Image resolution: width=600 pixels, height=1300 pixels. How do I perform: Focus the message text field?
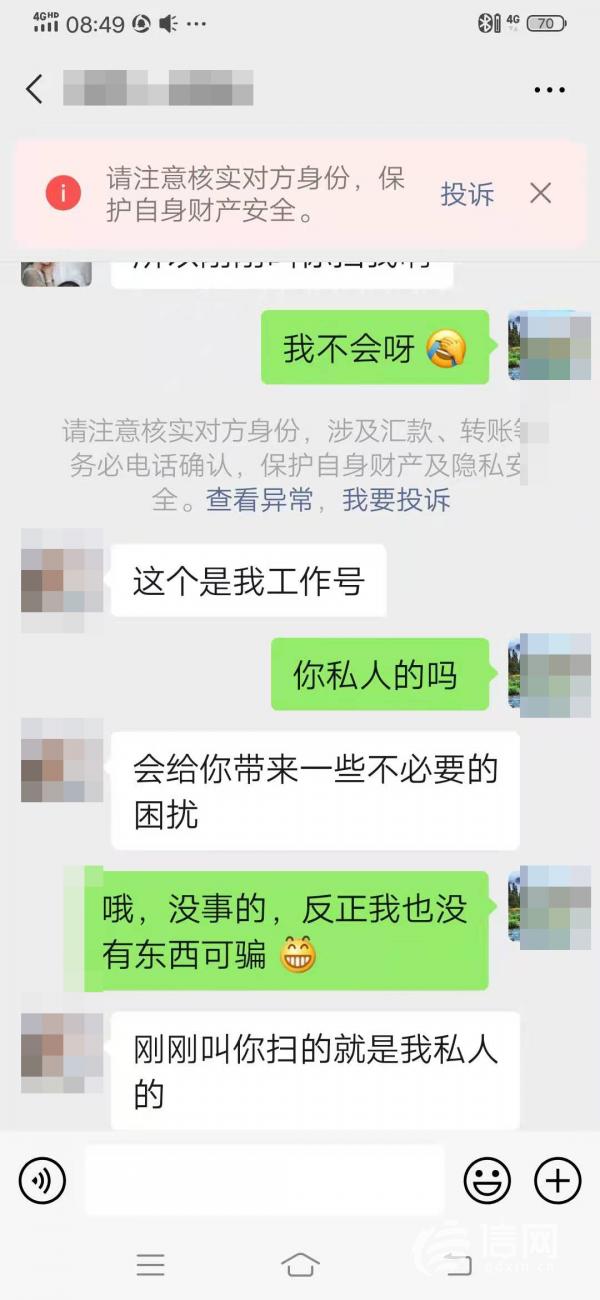(x=264, y=1180)
